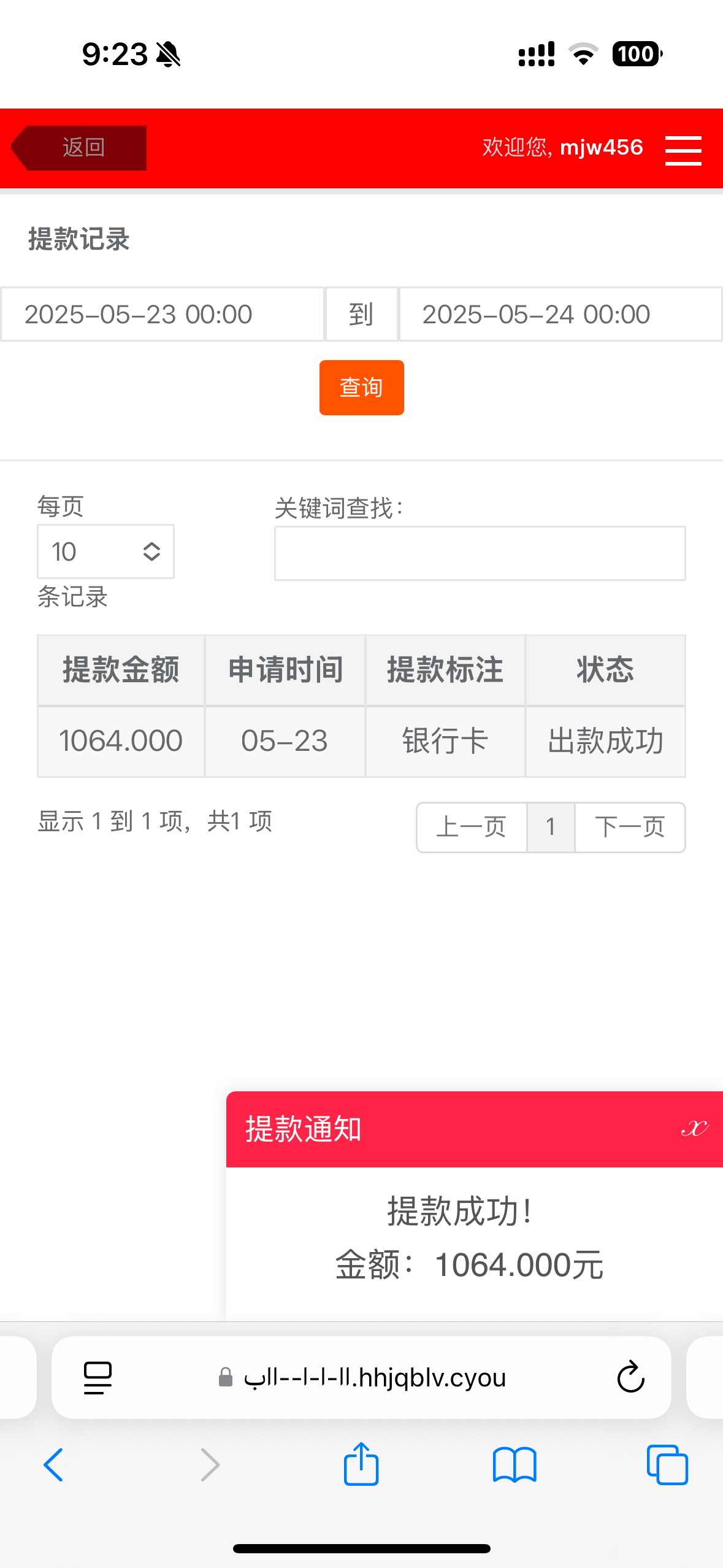Go back in Safari browser
The width and height of the screenshot is (723, 1568).
click(53, 1465)
